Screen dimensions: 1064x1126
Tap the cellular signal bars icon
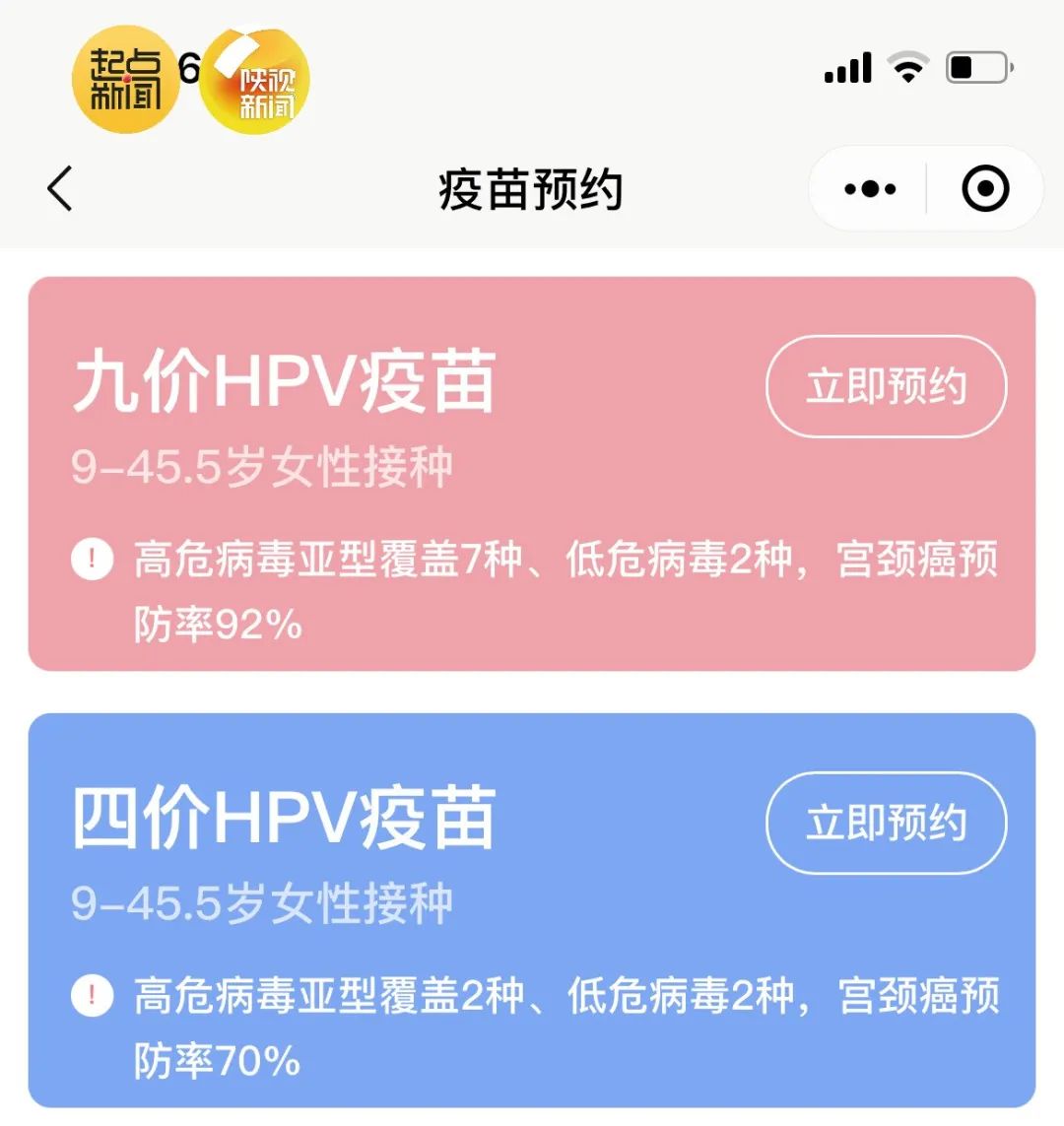pyautogui.click(x=847, y=67)
